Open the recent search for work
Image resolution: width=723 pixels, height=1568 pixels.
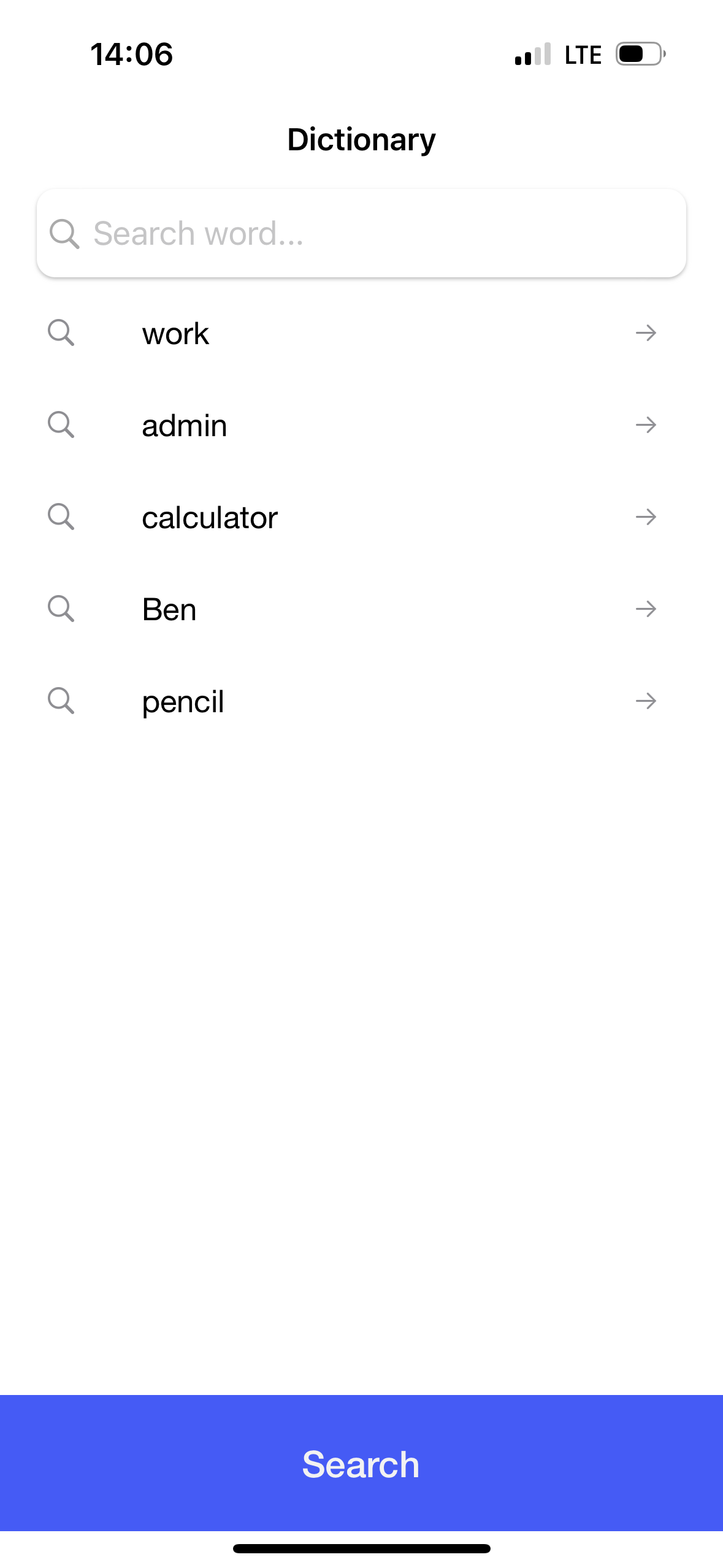coord(176,334)
